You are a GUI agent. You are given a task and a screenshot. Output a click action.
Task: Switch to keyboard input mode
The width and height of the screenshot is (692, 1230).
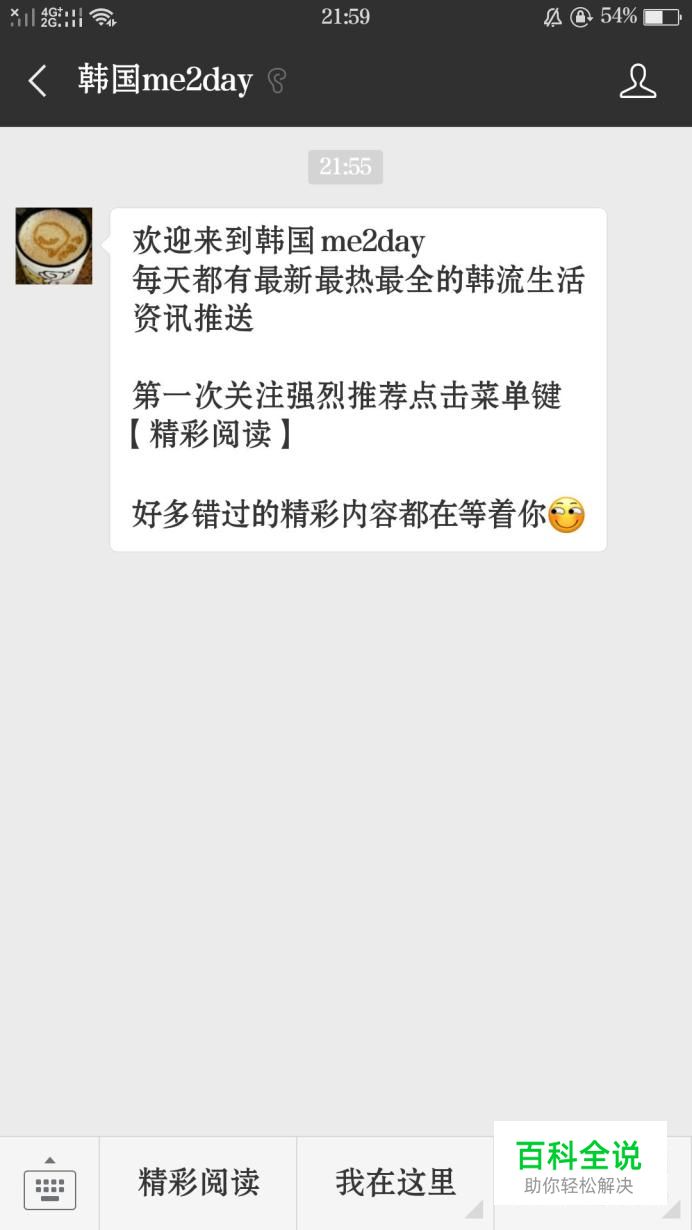(49, 1184)
